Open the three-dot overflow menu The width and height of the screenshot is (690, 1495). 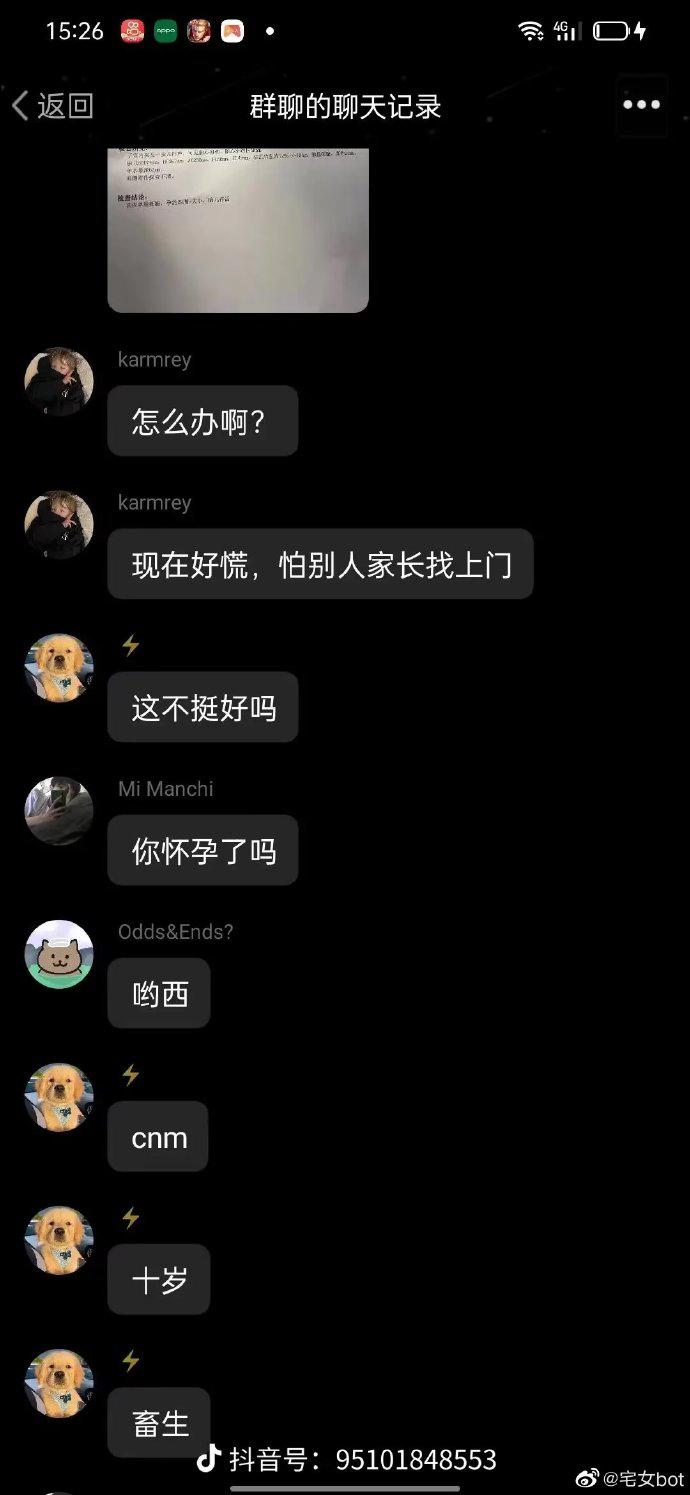641,105
